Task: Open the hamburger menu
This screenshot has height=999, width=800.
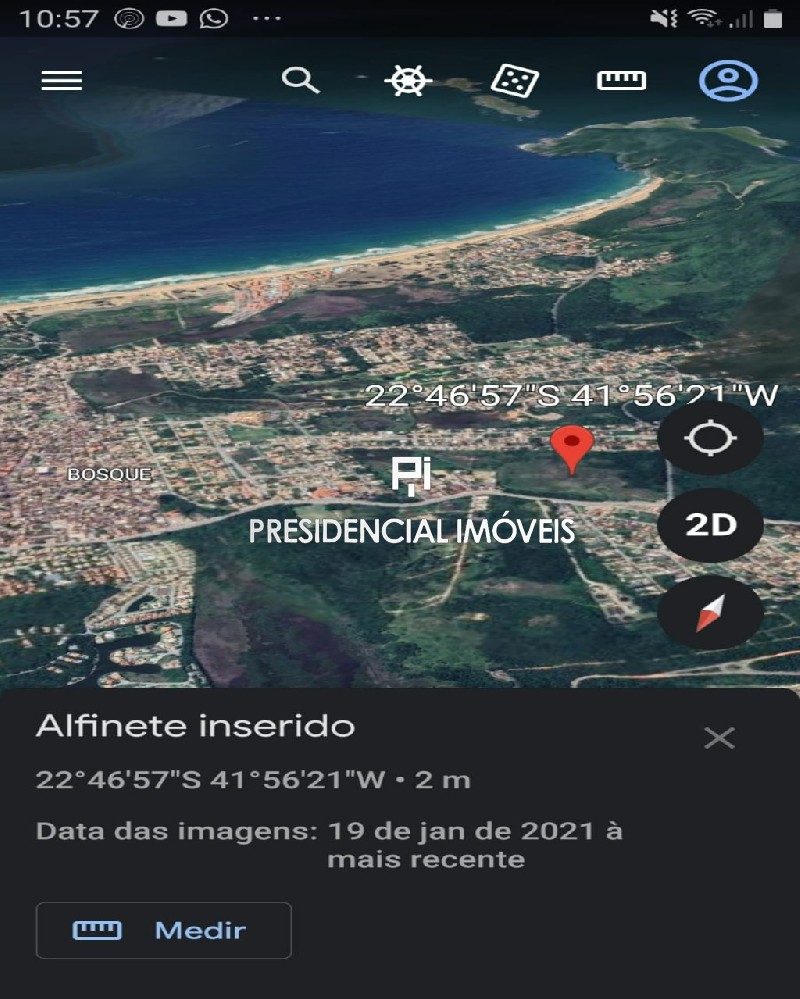Action: (x=62, y=81)
